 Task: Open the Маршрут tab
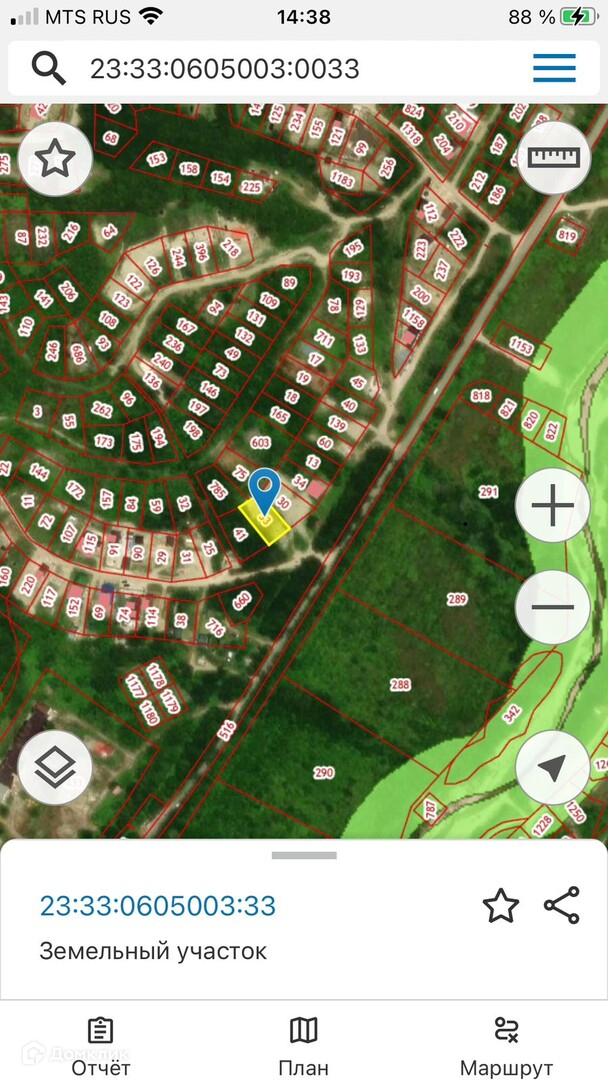506,1046
